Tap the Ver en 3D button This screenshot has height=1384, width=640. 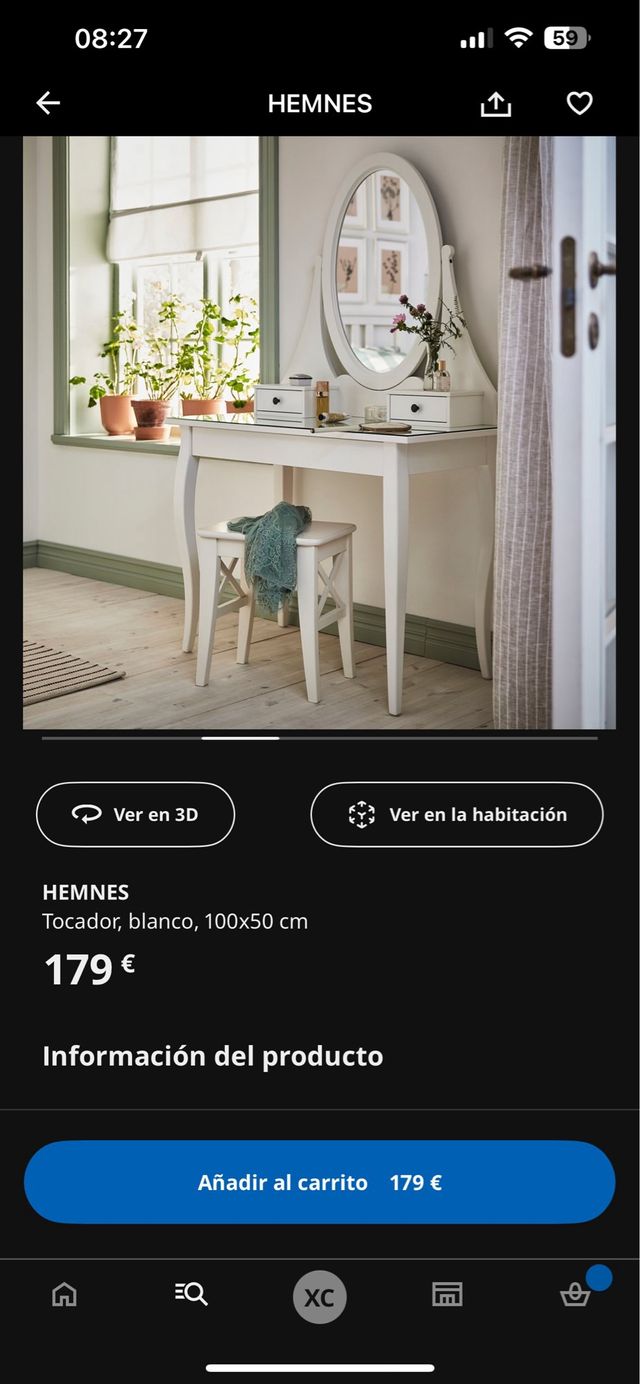135,814
